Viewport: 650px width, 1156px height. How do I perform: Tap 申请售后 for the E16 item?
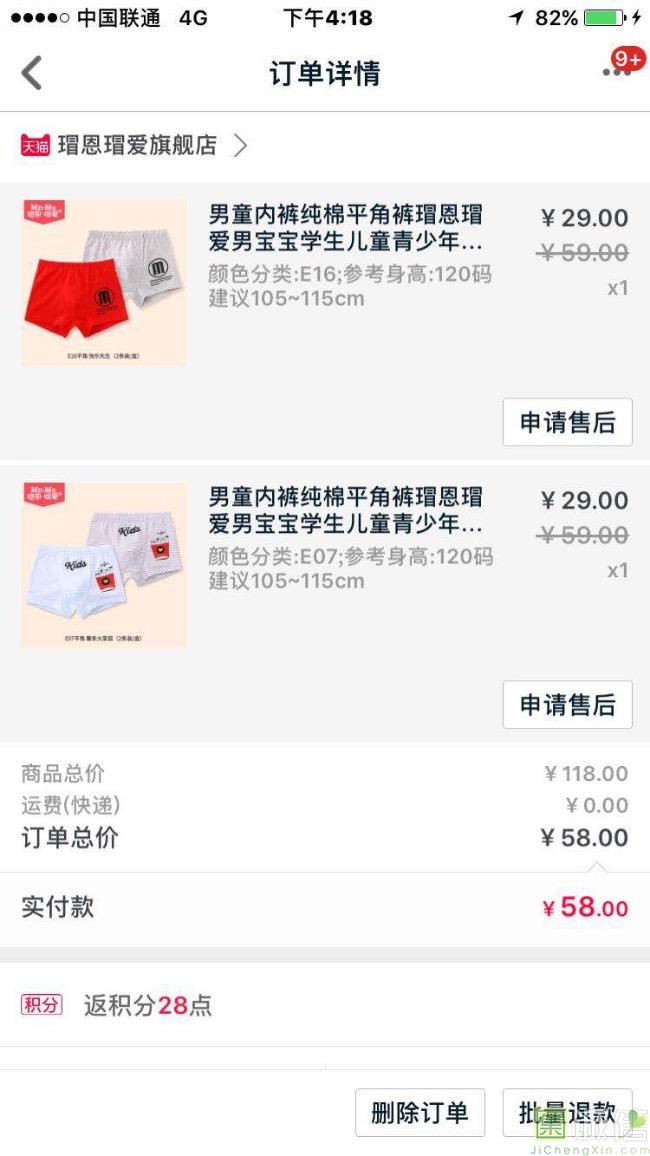pos(567,422)
